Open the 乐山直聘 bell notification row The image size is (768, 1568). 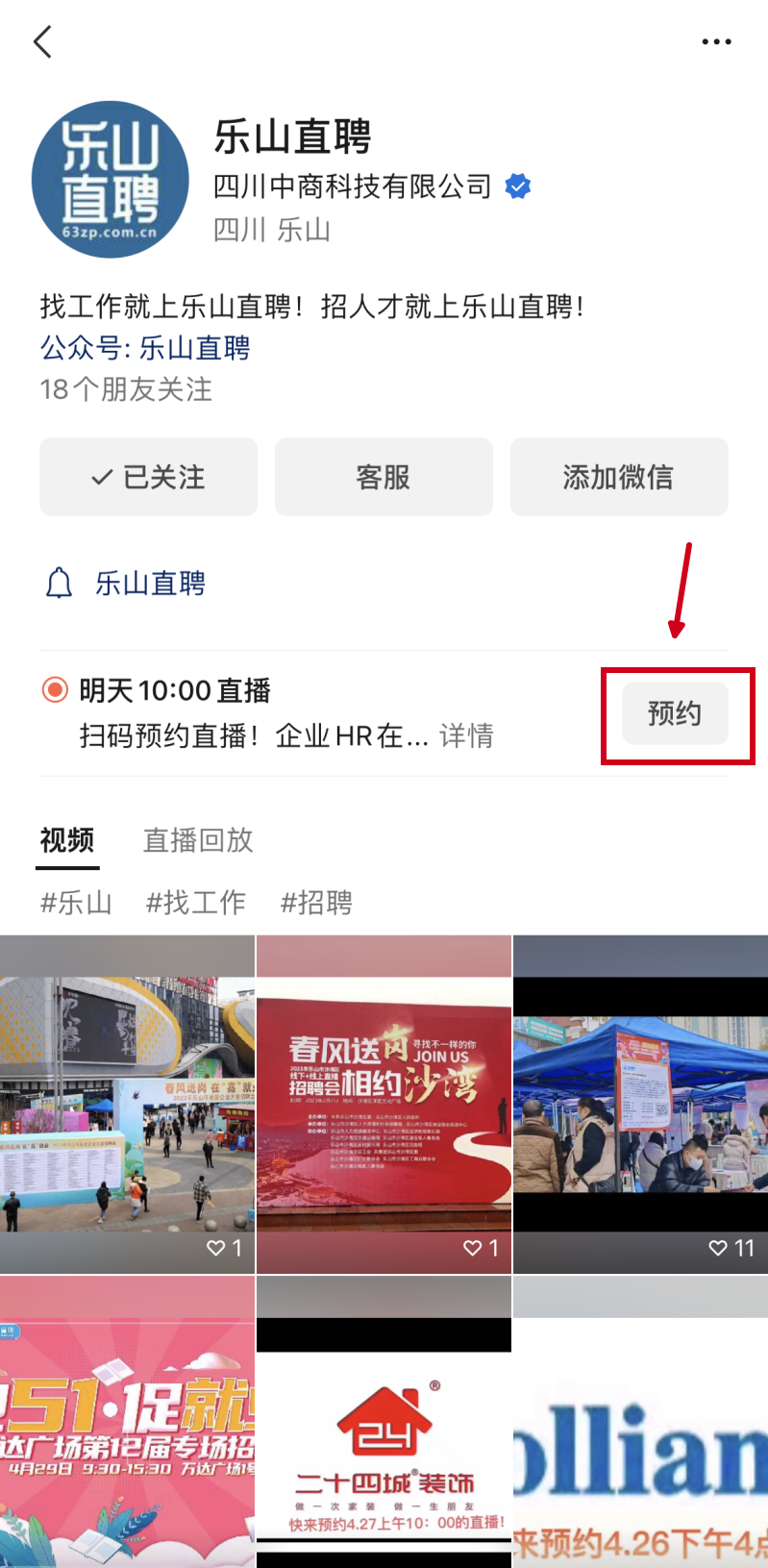click(x=384, y=584)
